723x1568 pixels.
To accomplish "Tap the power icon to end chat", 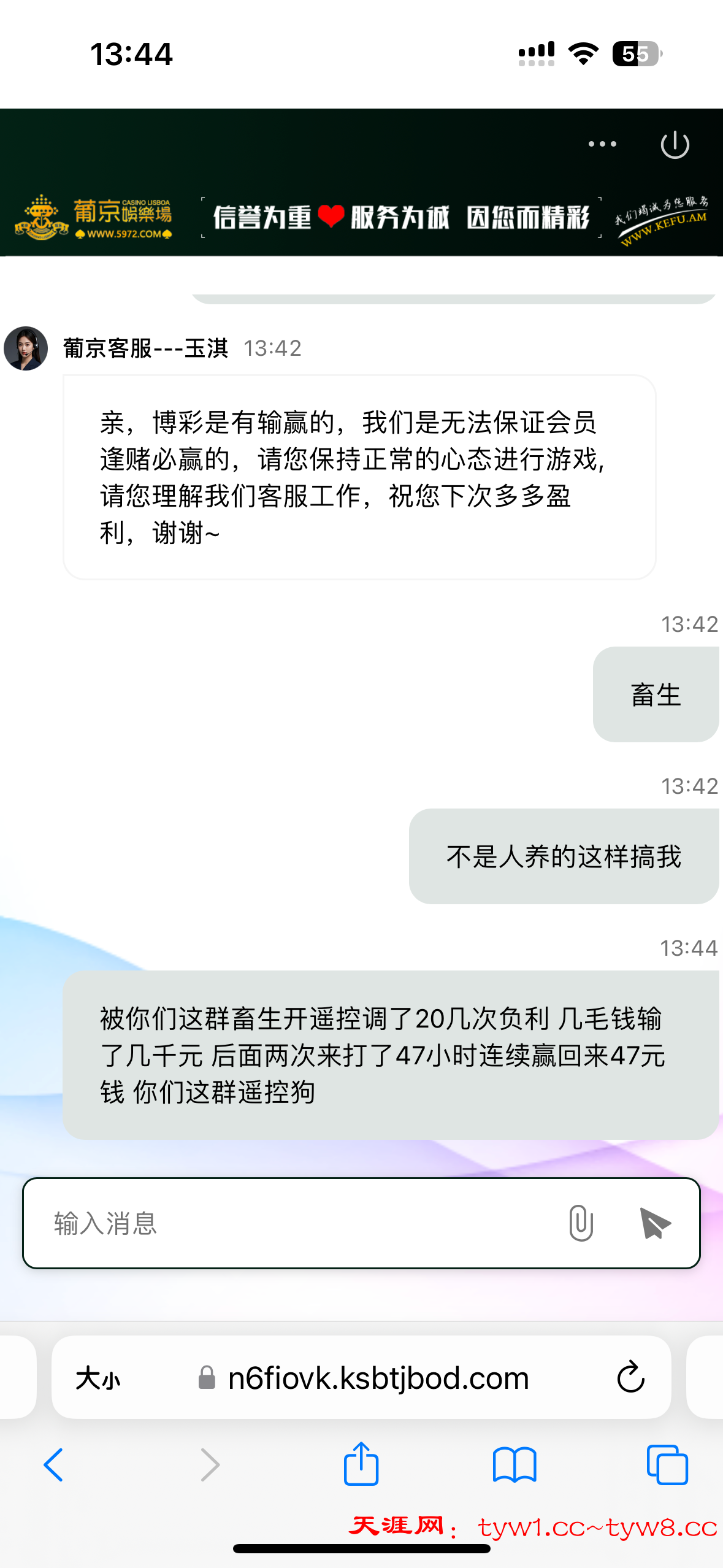I will point(675,145).
